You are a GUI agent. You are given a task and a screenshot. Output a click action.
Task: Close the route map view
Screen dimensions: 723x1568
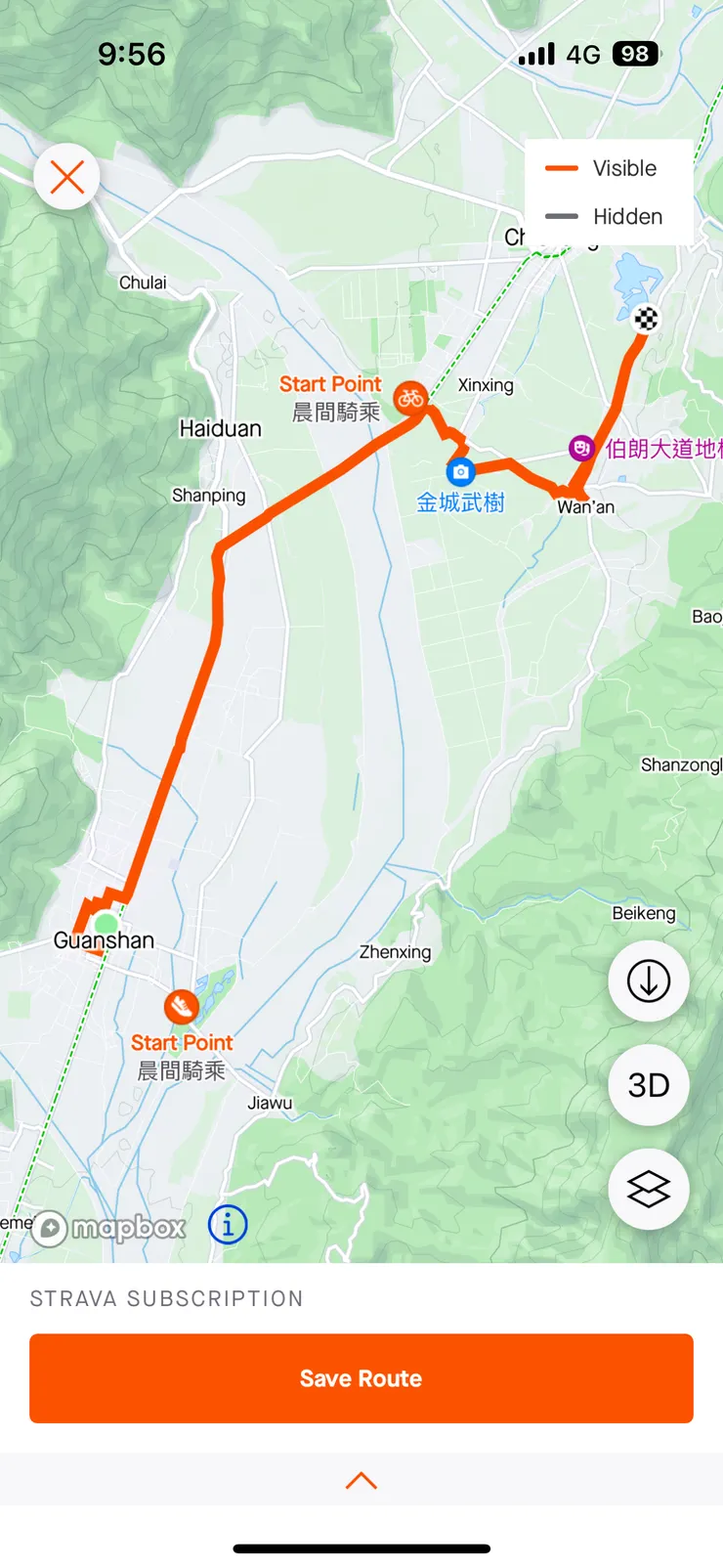66,177
